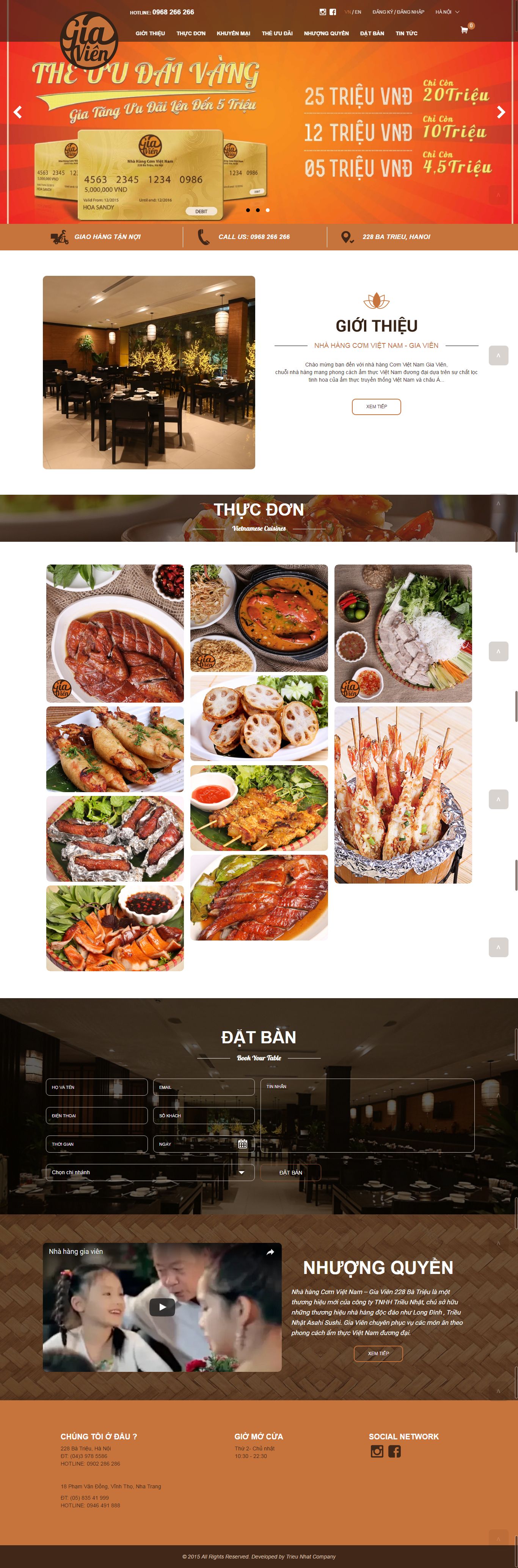Screen dimensions: 518x1568
Task: Open the Thực Đơn menu item
Action: (190, 33)
